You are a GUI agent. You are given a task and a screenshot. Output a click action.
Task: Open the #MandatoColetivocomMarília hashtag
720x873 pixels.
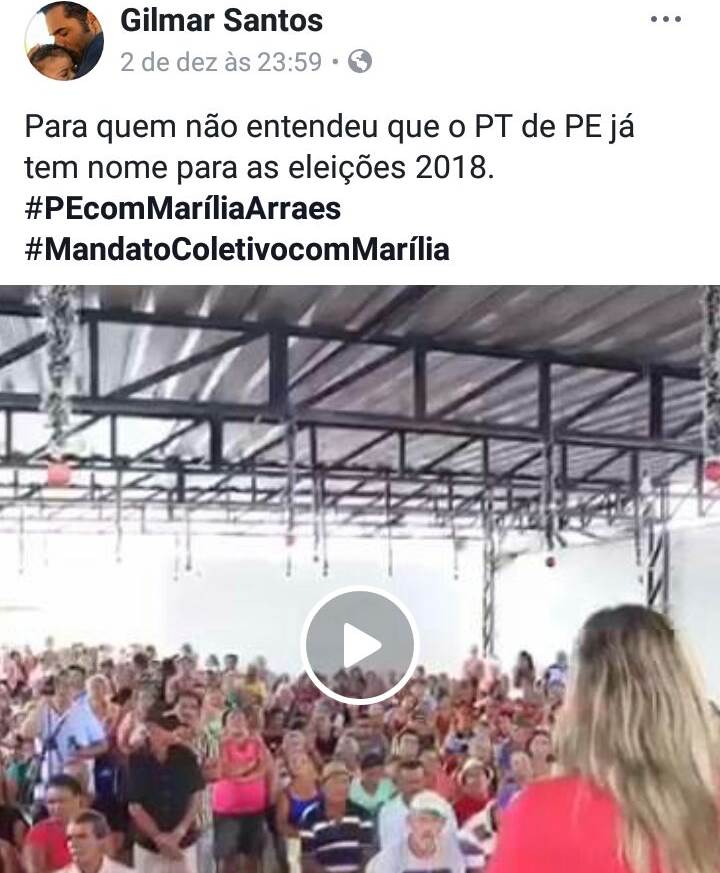(236, 249)
